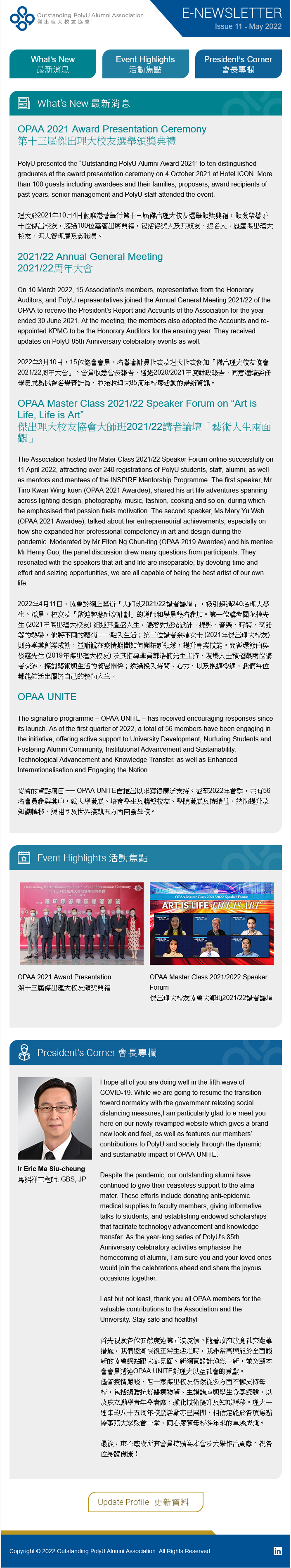The height and width of the screenshot is (1568, 291).
Task: Open the OPAA UNITE heading link
Action: coord(47,696)
